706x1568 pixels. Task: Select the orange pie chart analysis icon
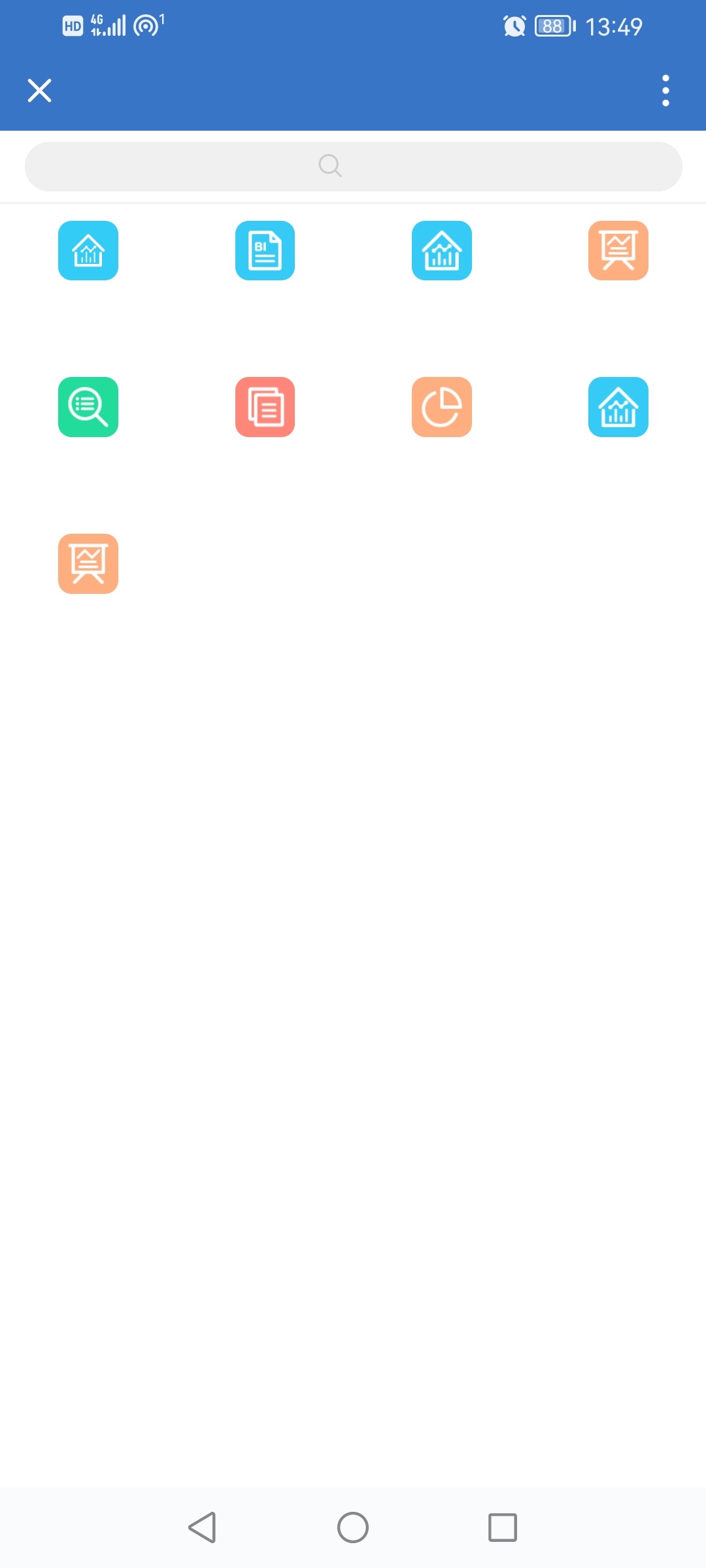tap(441, 407)
